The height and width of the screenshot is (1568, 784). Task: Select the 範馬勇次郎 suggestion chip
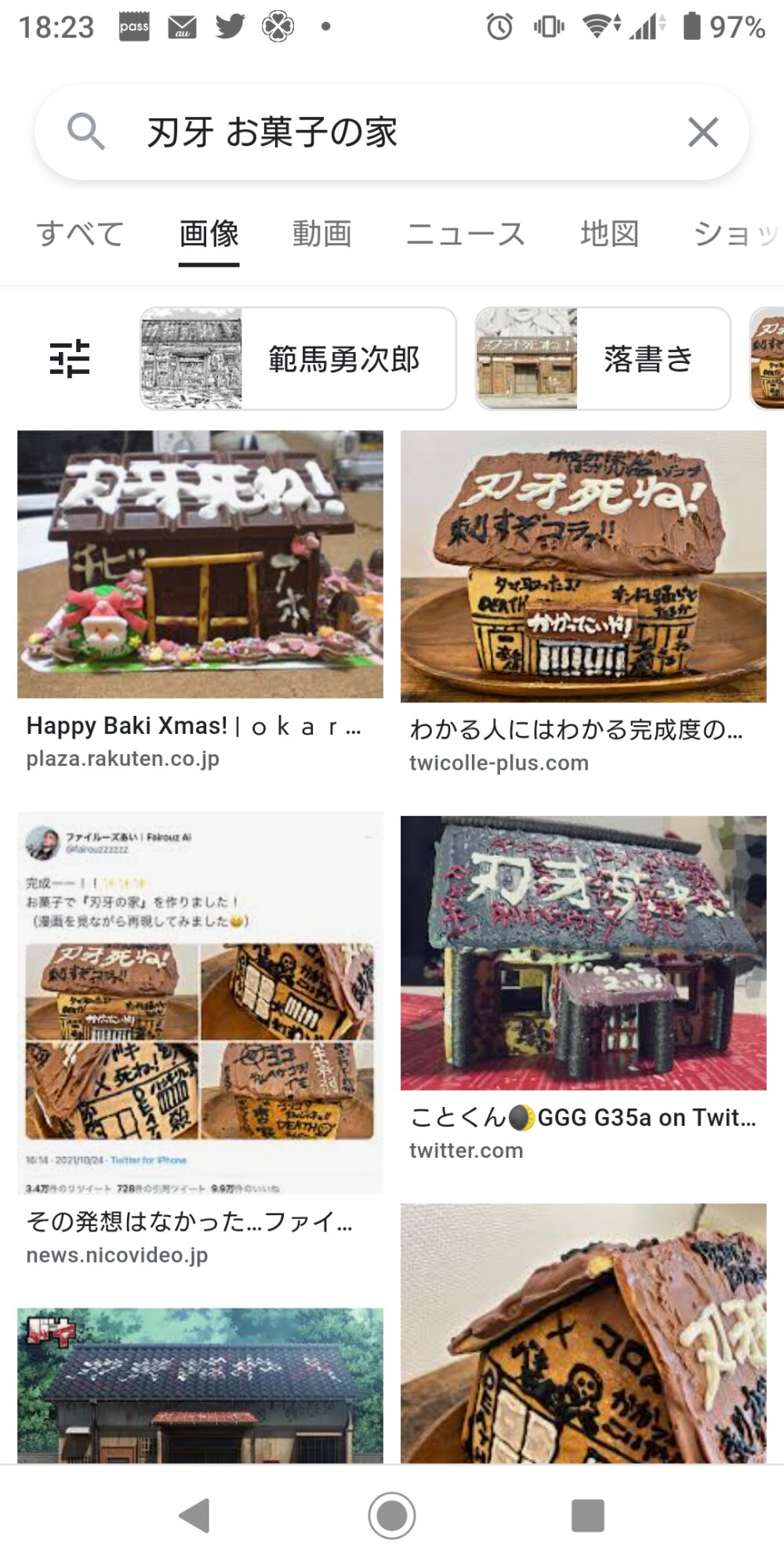tap(298, 358)
